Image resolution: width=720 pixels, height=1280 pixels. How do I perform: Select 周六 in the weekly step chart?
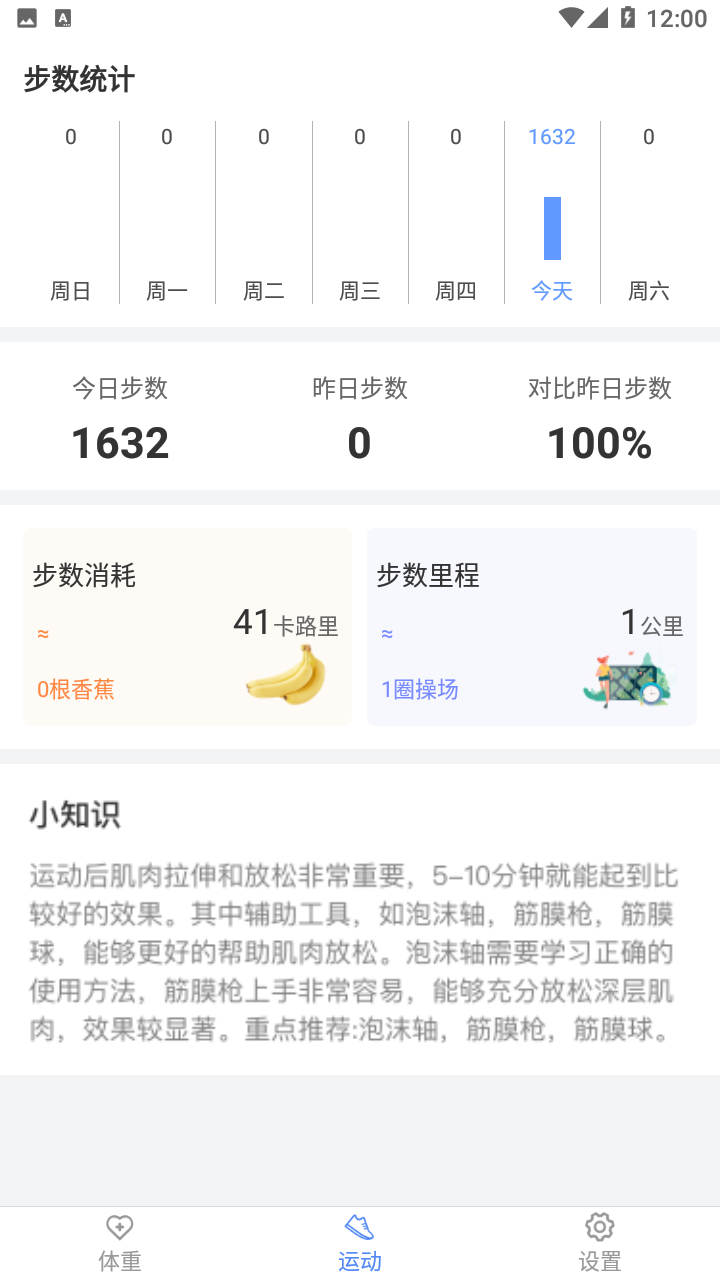[x=647, y=290]
